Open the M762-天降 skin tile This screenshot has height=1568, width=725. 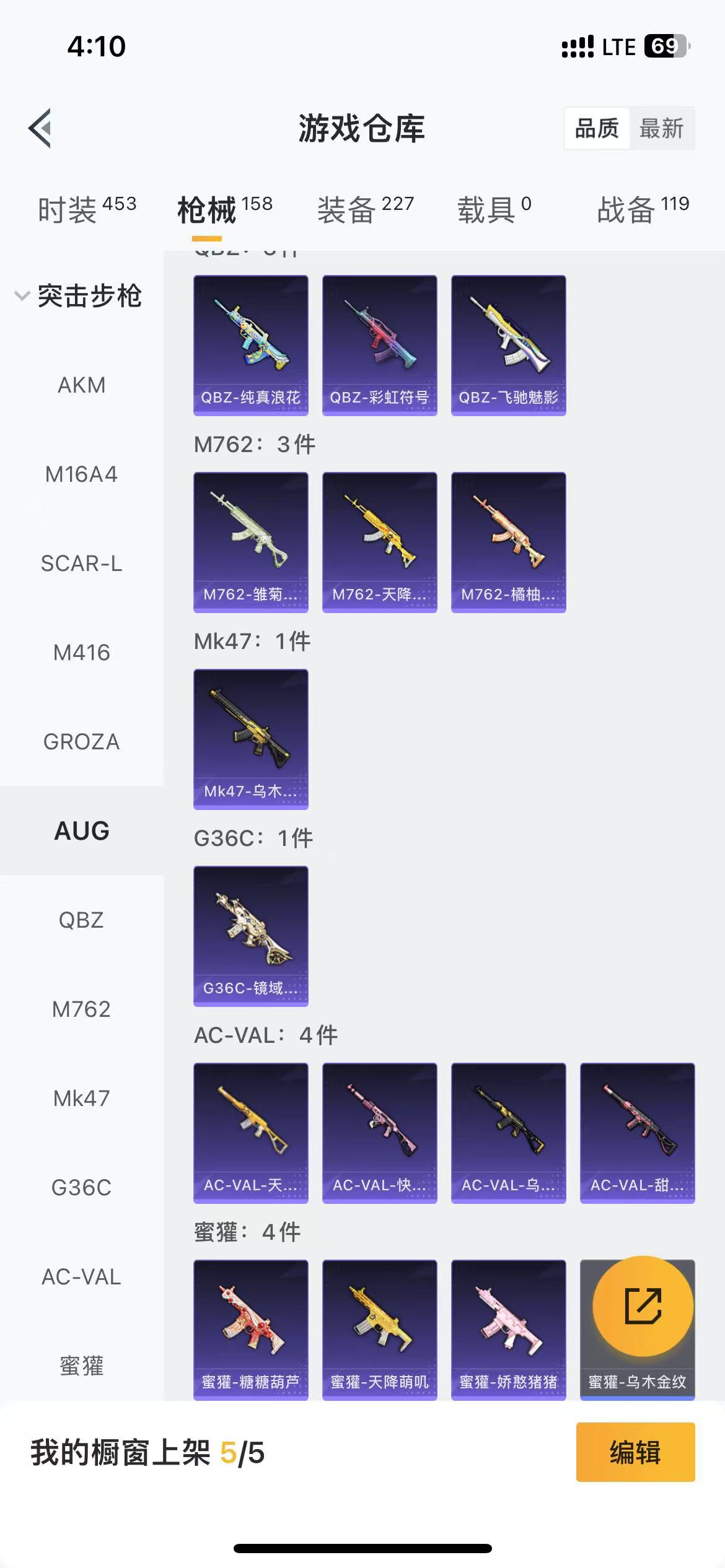[380, 542]
